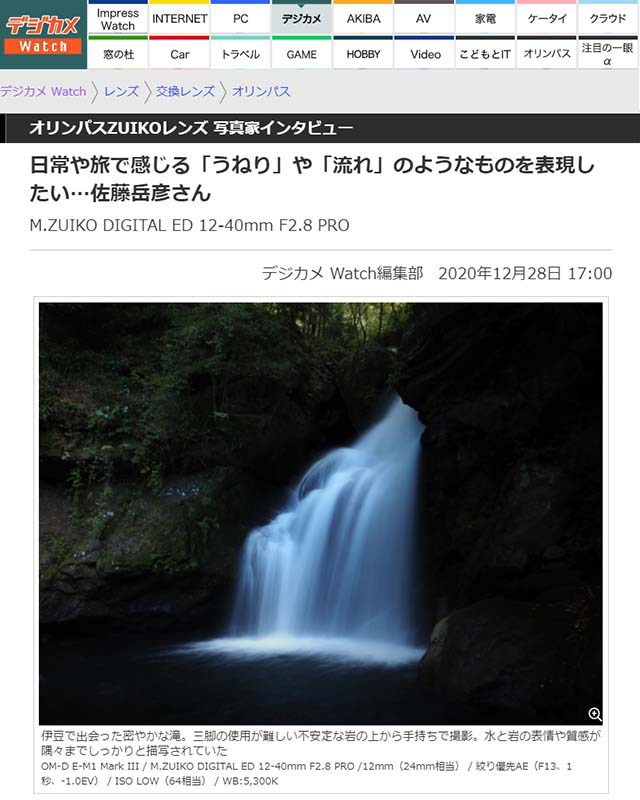Open the 家電 tab
The image size is (640, 800).
(485, 19)
